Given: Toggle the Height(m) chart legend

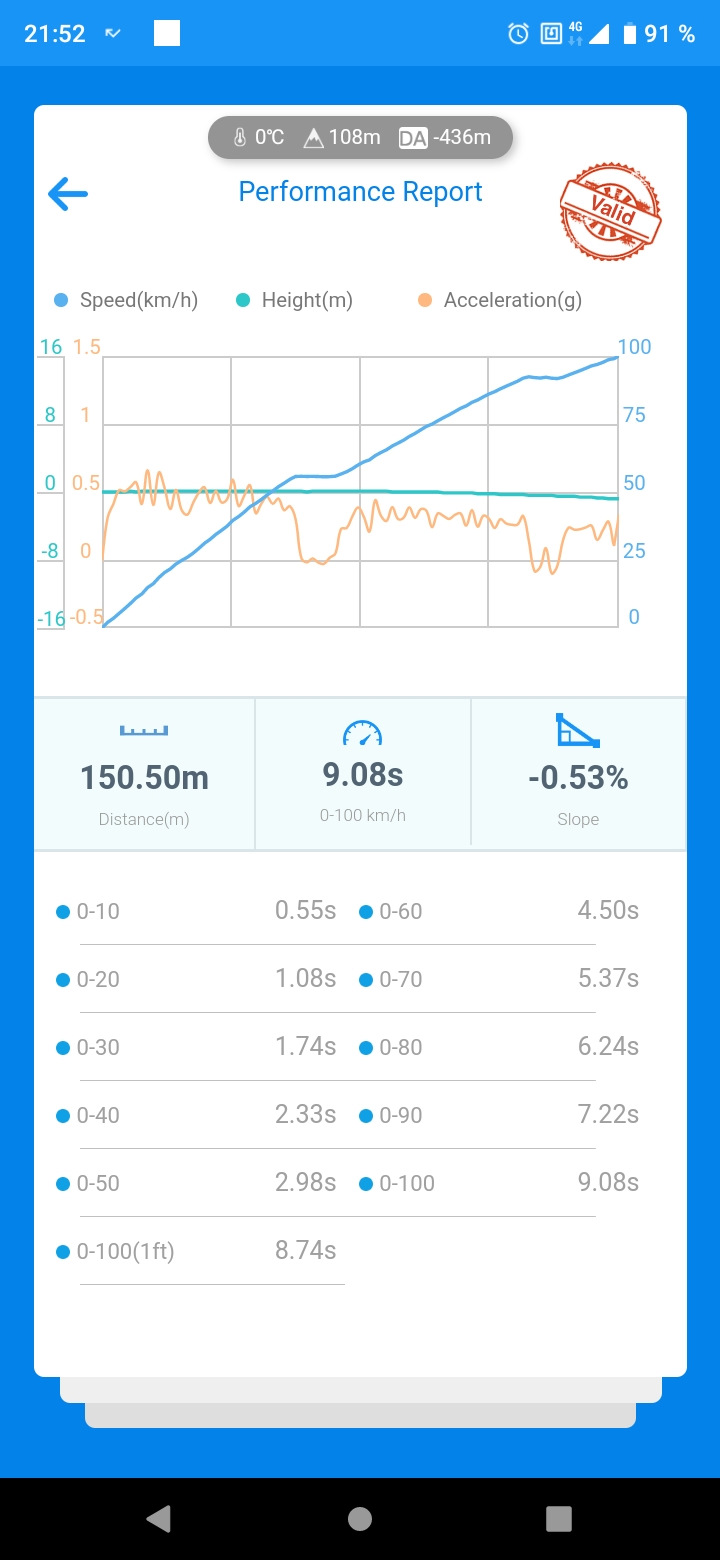Looking at the screenshot, I should click(294, 300).
